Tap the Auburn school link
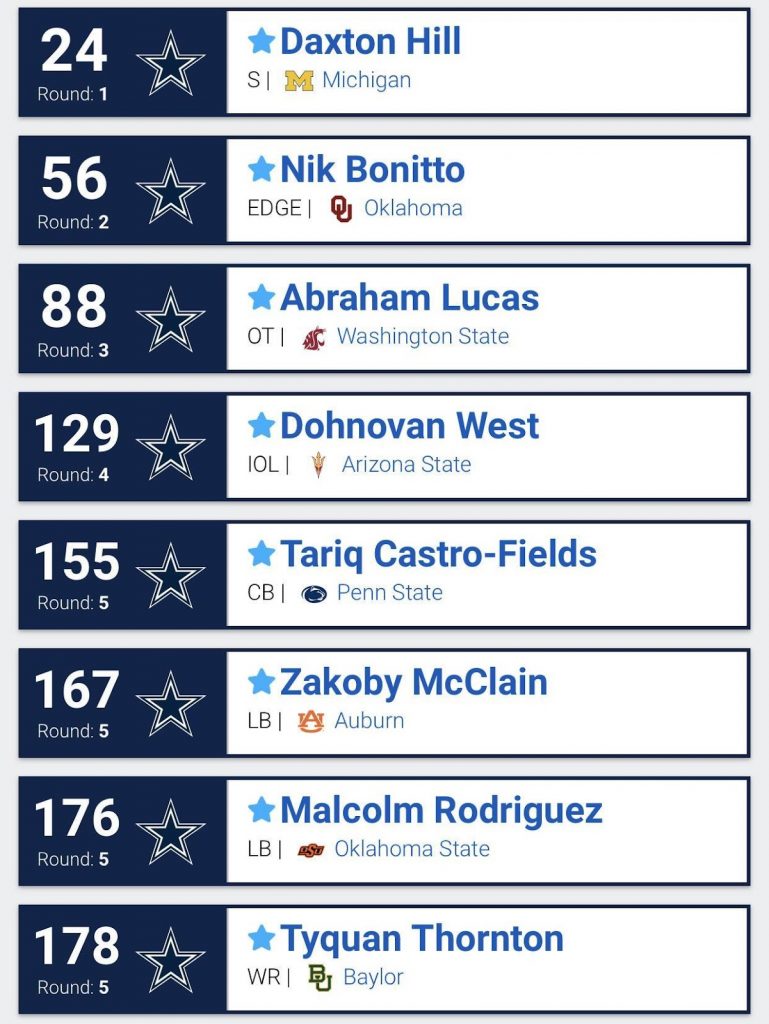The height and width of the screenshot is (1024, 769). pyautogui.click(x=370, y=720)
